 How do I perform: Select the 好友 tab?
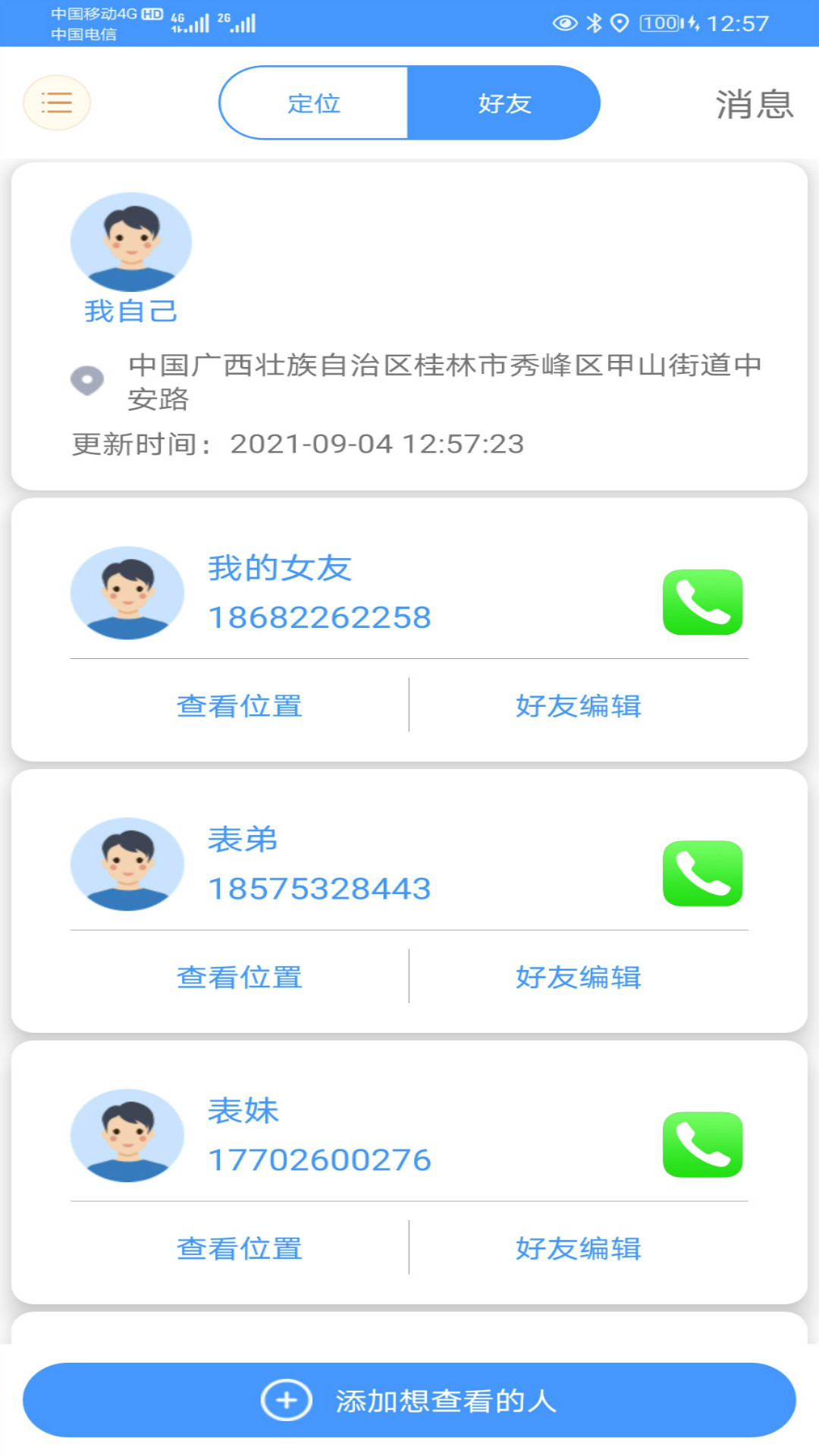(504, 103)
